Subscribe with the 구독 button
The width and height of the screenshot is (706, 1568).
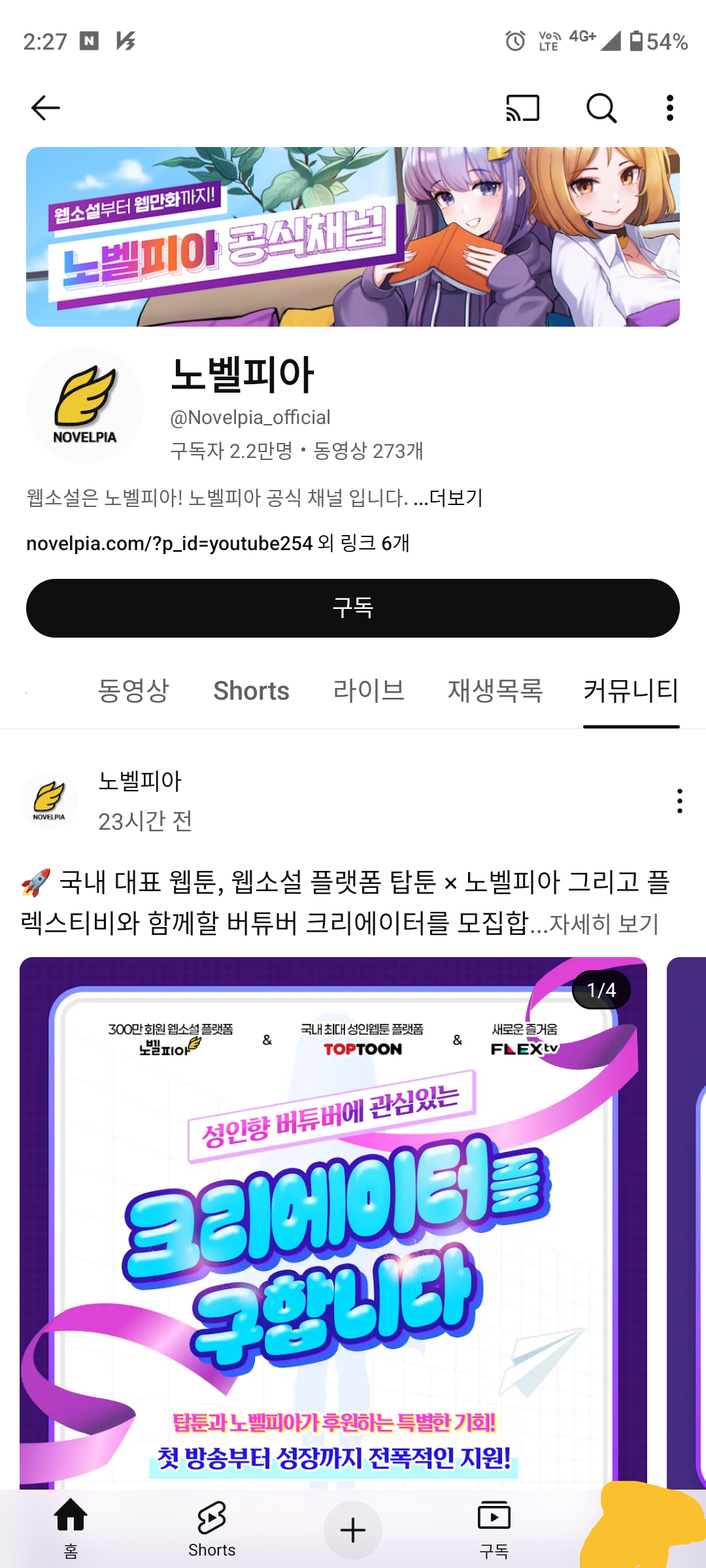[353, 608]
